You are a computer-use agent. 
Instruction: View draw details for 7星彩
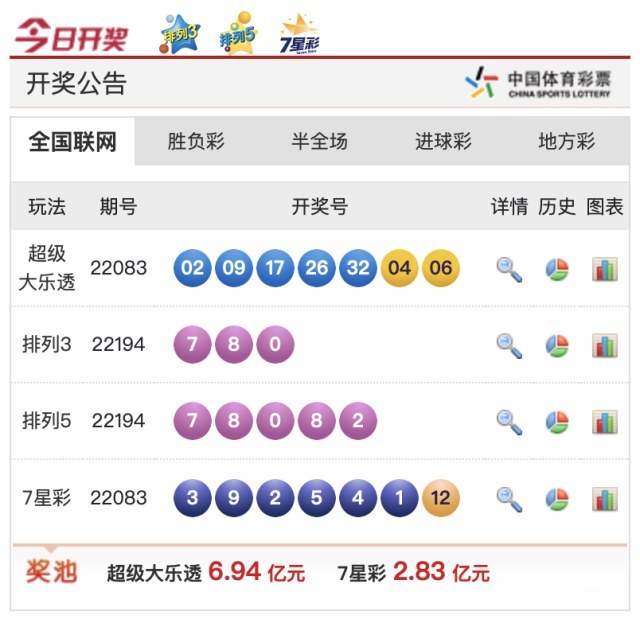509,498
